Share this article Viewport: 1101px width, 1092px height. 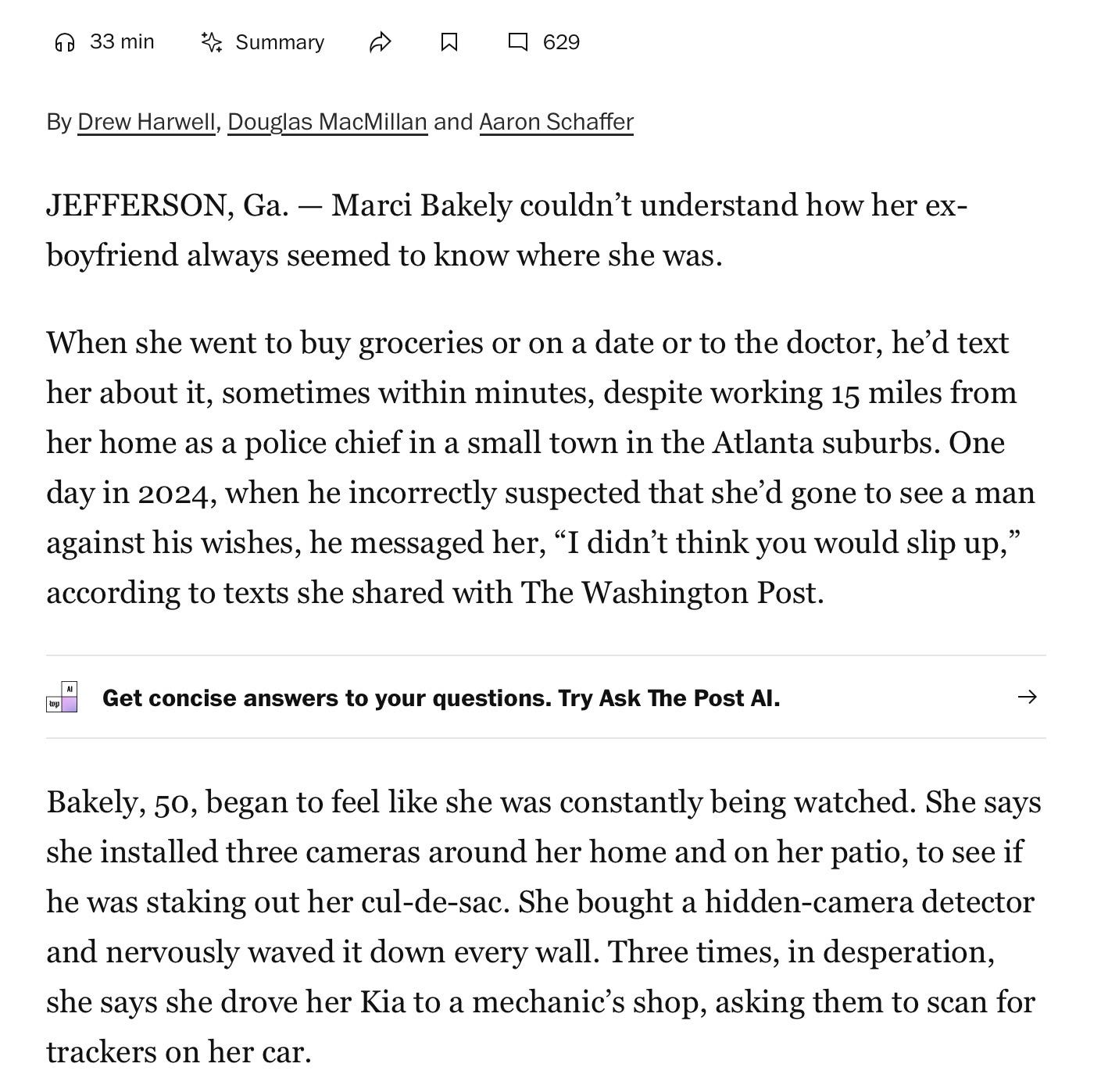(380, 42)
